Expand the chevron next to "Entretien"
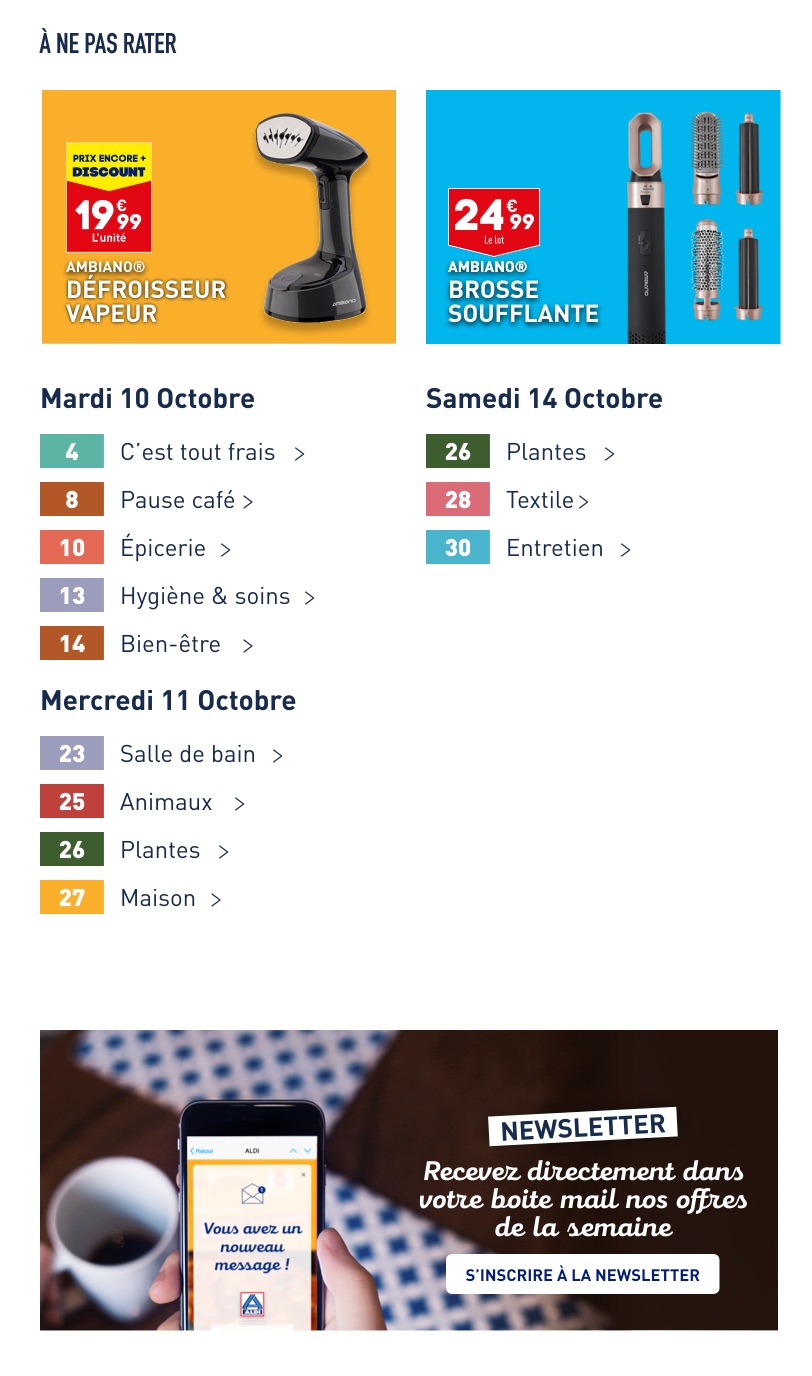 coord(625,547)
